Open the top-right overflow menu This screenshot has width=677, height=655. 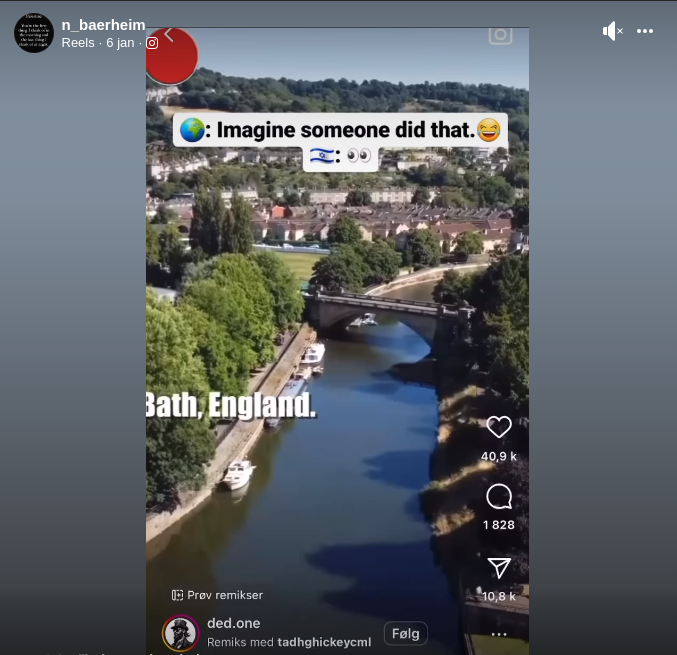pyautogui.click(x=645, y=32)
